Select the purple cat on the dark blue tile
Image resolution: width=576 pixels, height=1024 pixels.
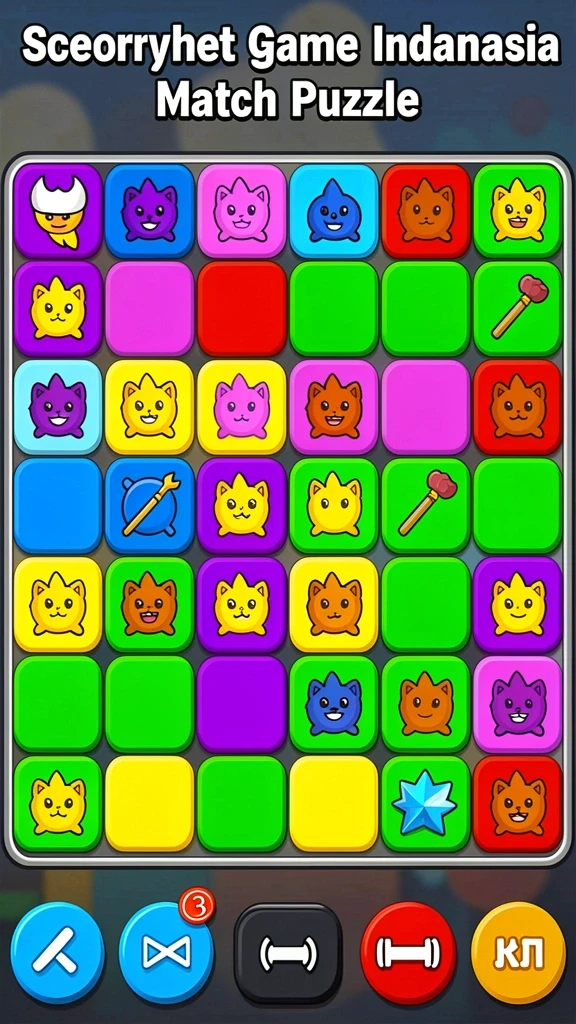[150, 211]
